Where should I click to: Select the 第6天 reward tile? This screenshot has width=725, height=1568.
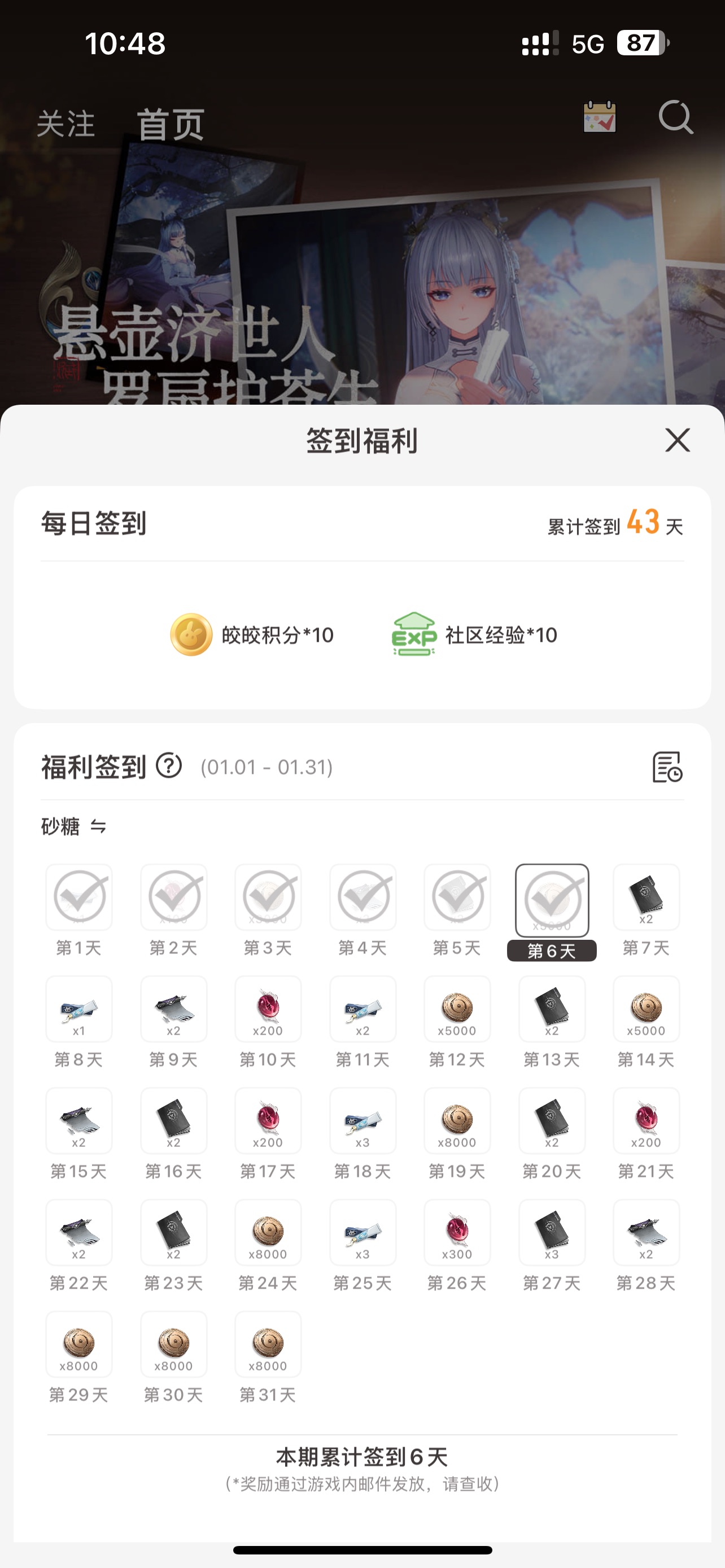point(552,901)
